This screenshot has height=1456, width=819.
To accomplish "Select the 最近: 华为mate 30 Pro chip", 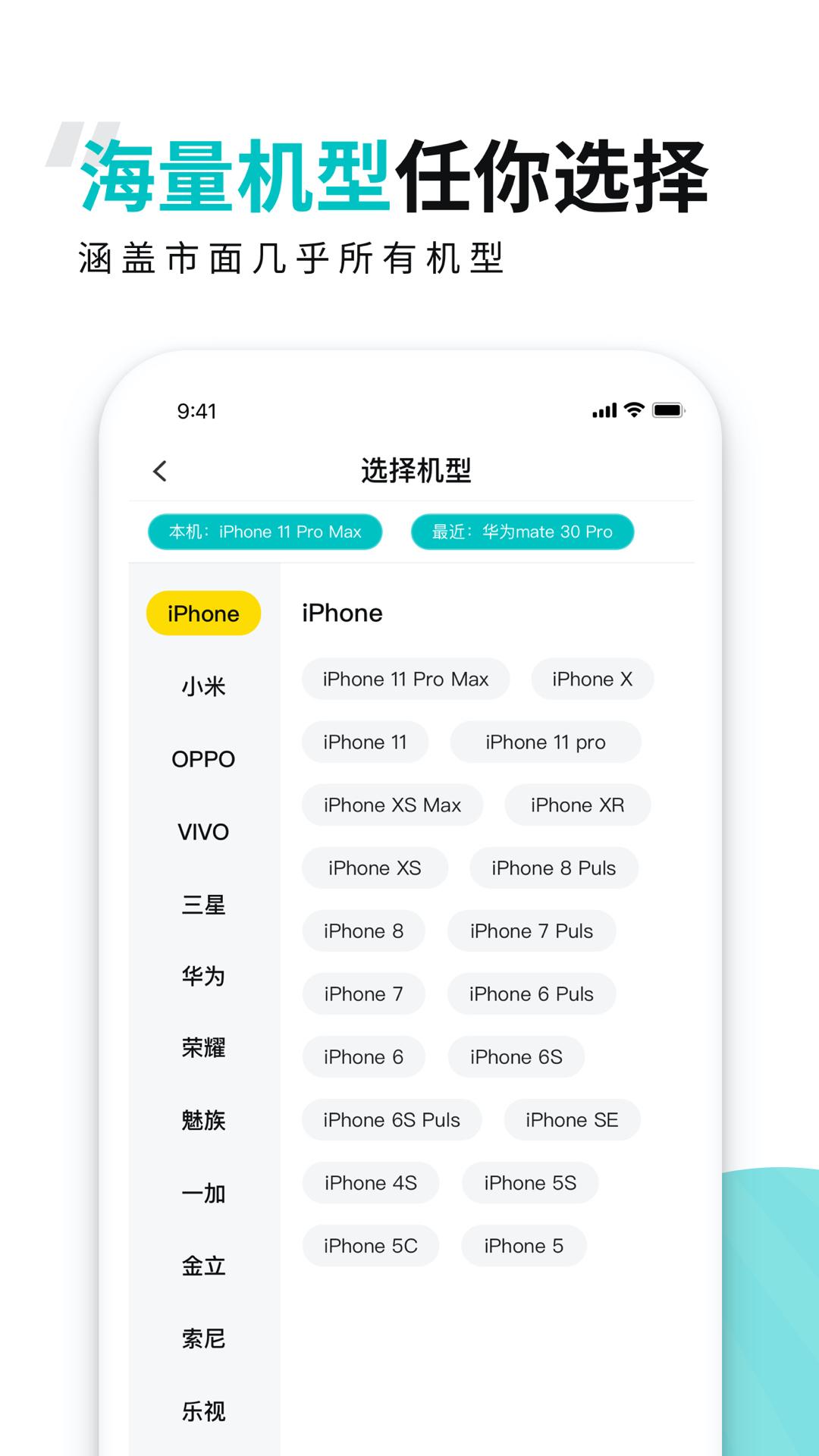I will pos(522,532).
